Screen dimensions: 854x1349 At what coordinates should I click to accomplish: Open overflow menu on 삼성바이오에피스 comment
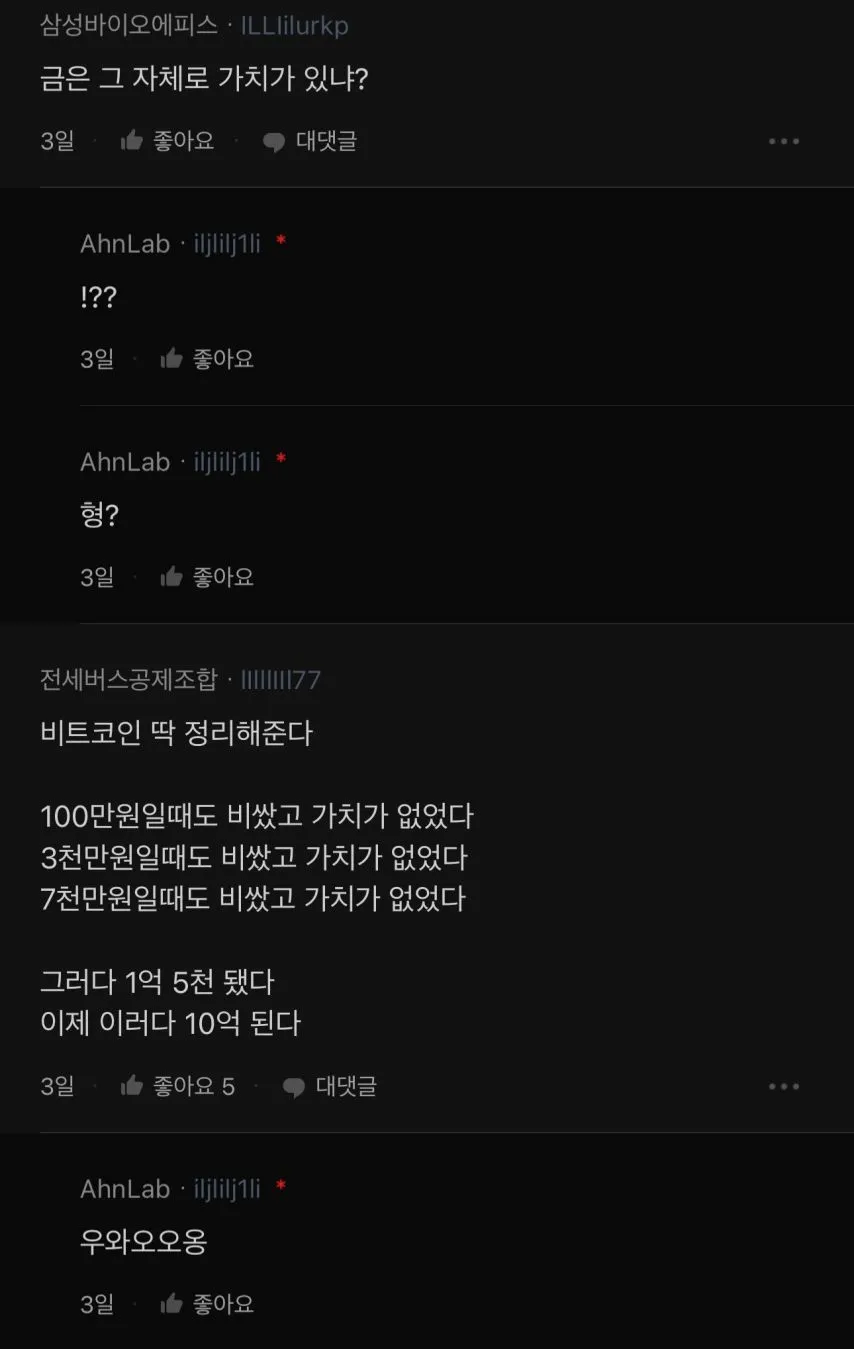coord(783,141)
